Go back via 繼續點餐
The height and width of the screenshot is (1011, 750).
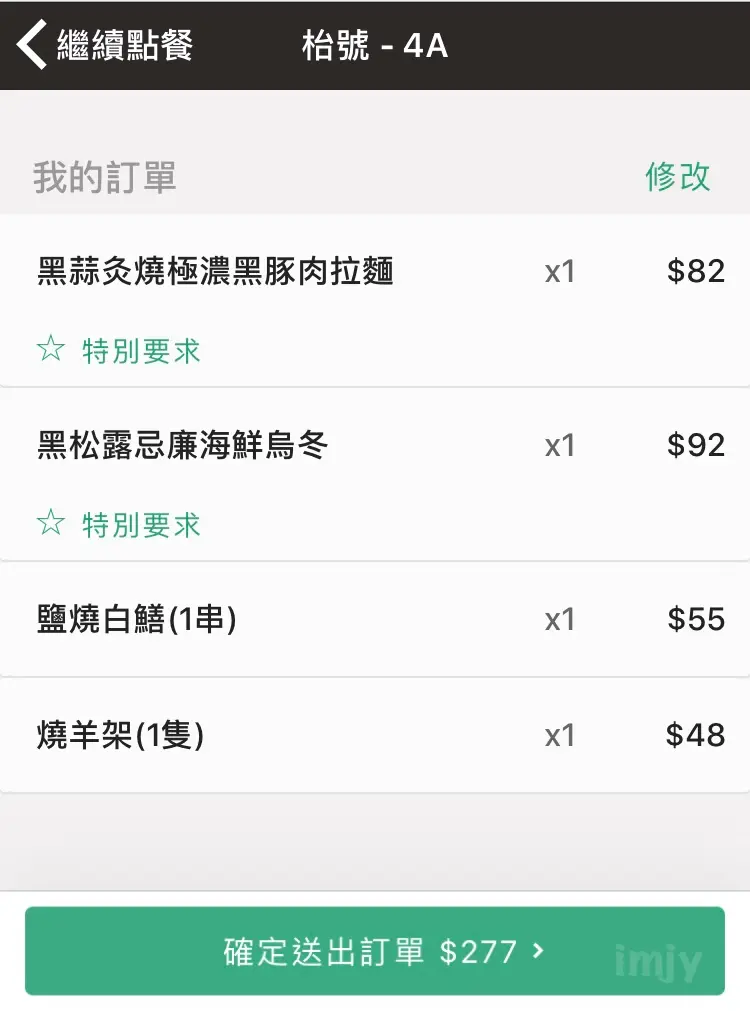coord(106,46)
